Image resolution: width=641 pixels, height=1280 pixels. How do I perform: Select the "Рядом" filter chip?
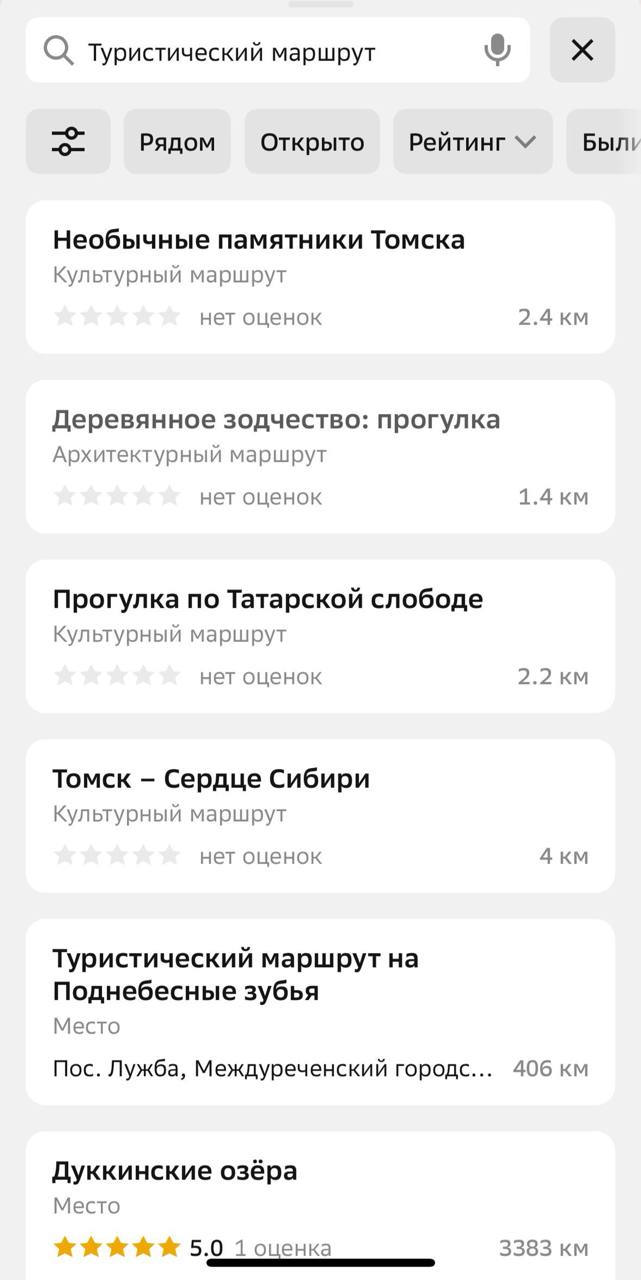[x=177, y=142]
